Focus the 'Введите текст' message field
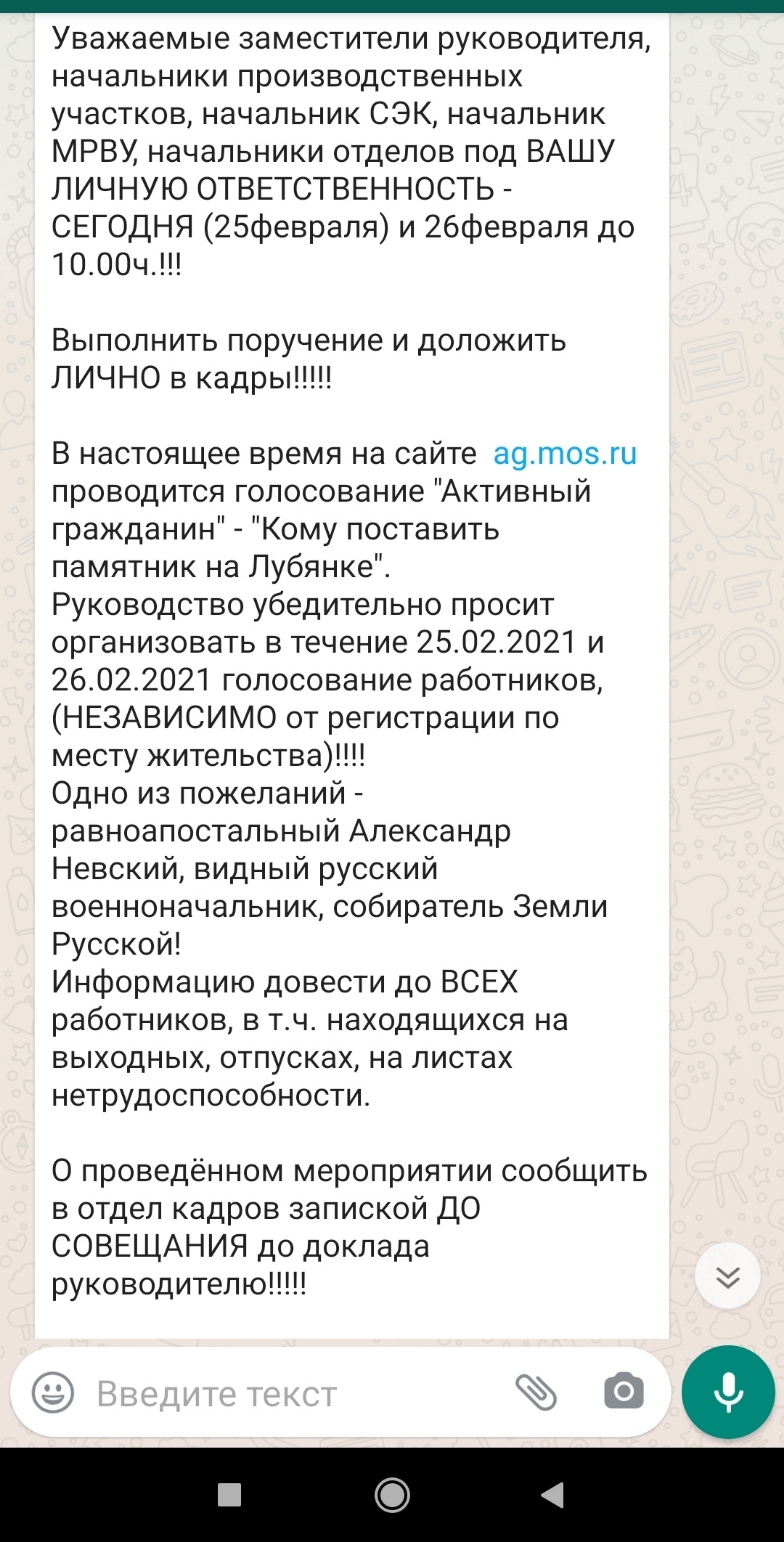Viewport: 784px width, 1542px height. tap(292, 1393)
